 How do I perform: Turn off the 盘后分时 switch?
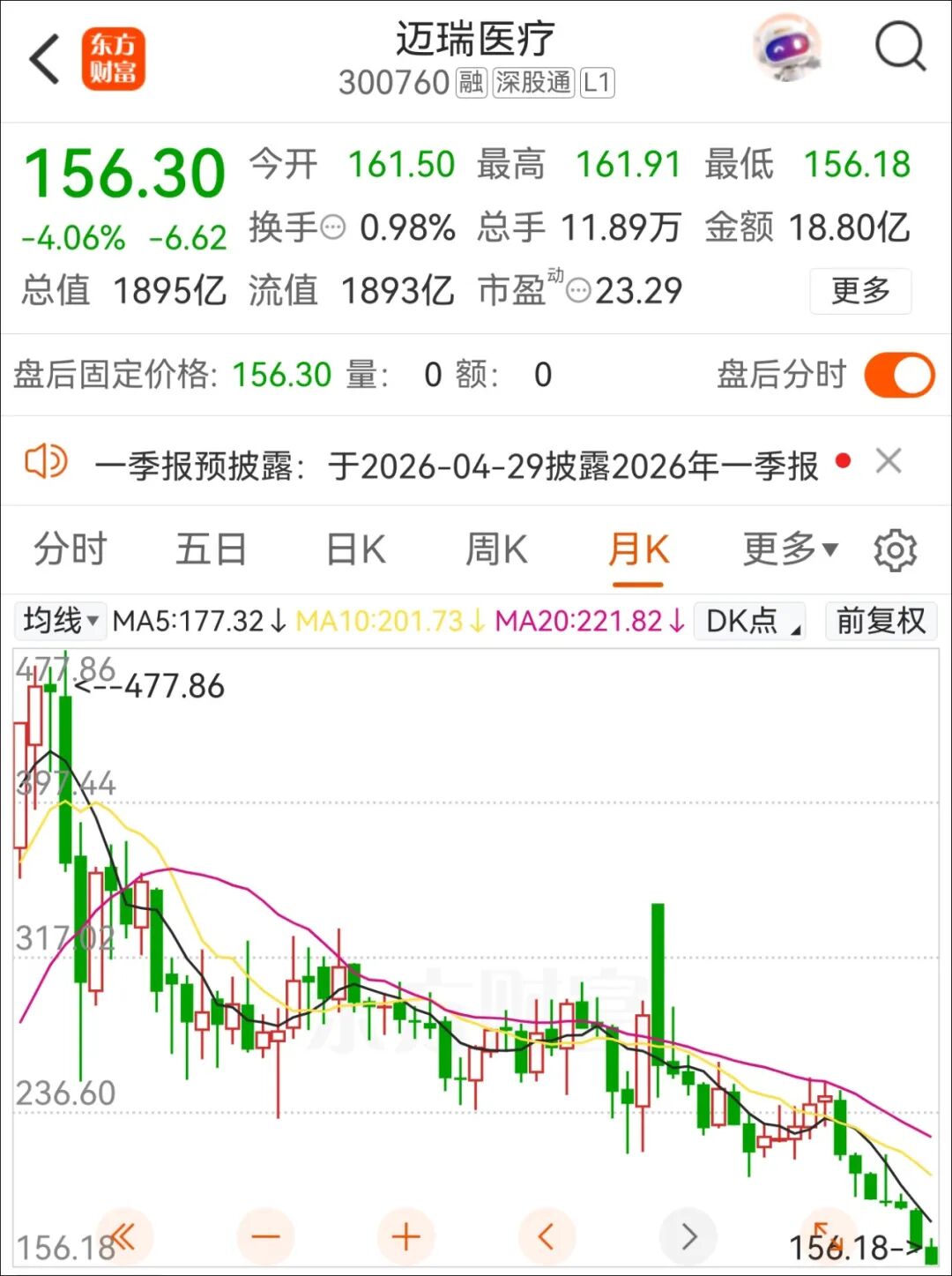click(x=898, y=375)
